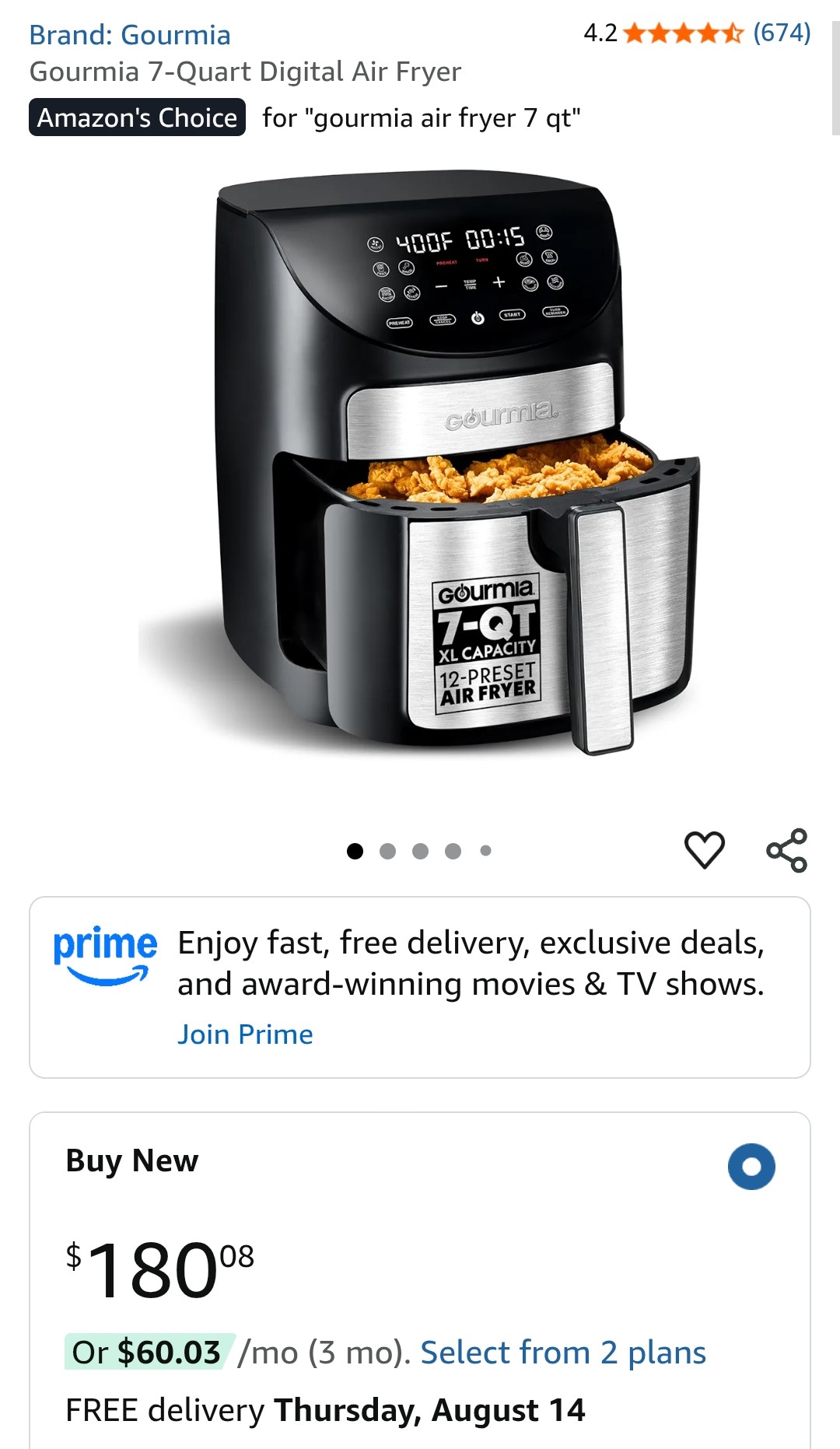Add the air fryer to wish list

[x=704, y=849]
